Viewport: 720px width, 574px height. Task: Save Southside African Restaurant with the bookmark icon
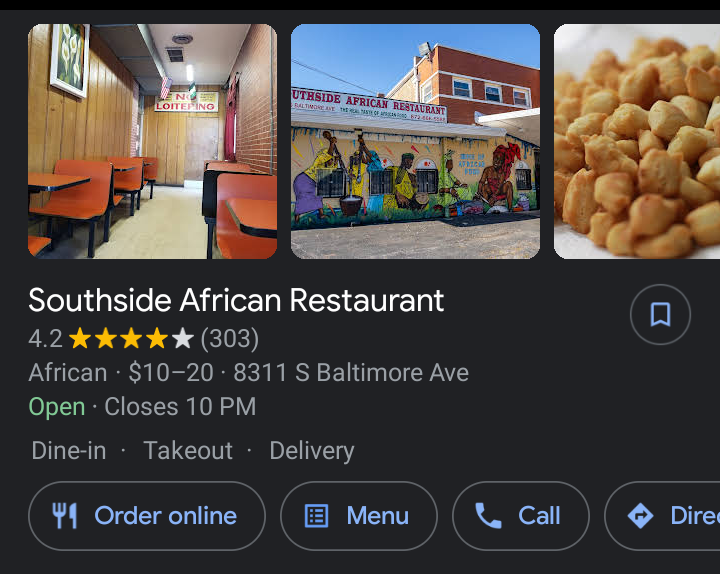pyautogui.click(x=660, y=315)
